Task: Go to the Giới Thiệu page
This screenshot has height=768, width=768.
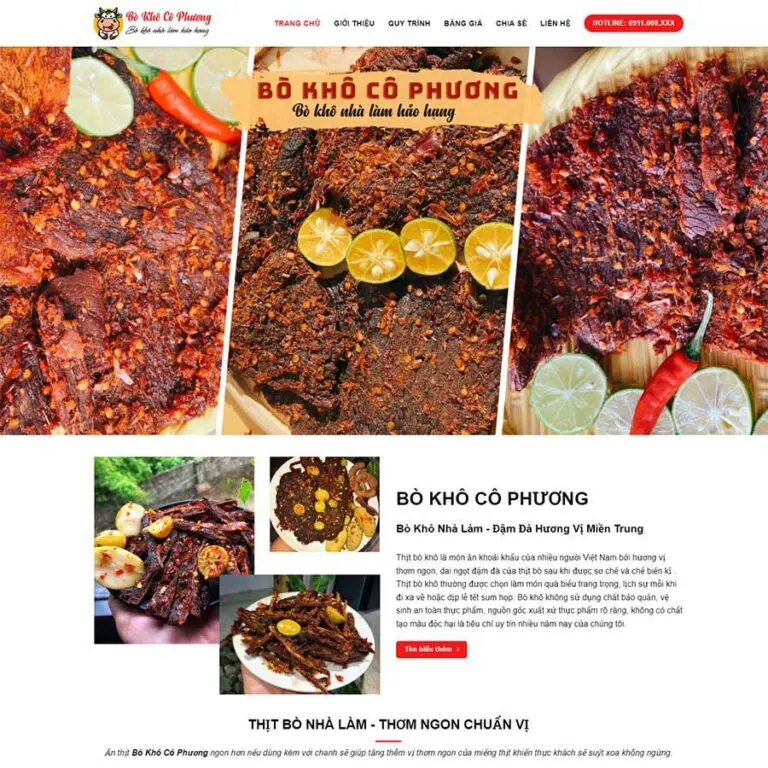Action: (x=354, y=23)
